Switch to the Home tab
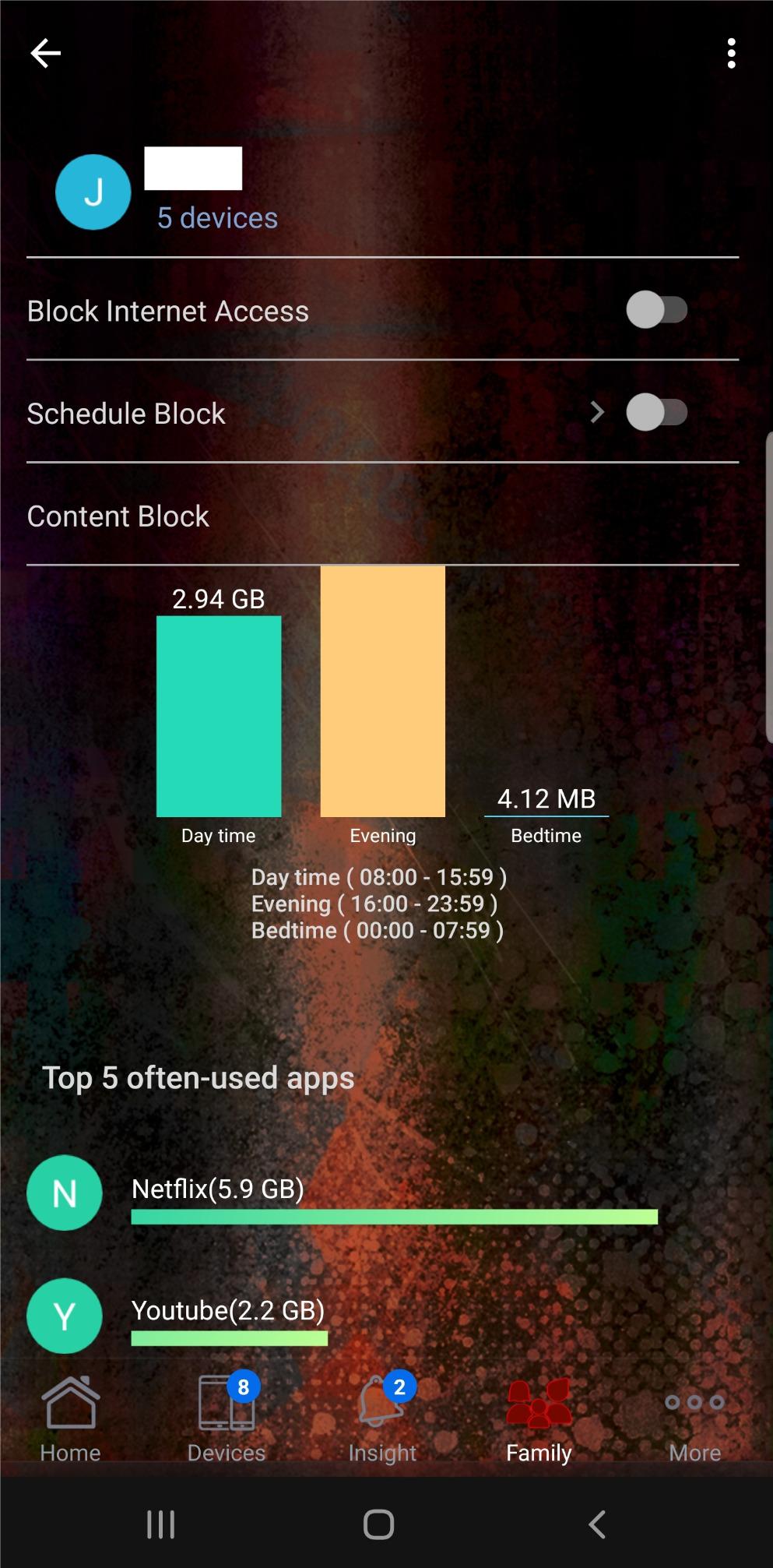This screenshot has width=773, height=1568. 70,1419
